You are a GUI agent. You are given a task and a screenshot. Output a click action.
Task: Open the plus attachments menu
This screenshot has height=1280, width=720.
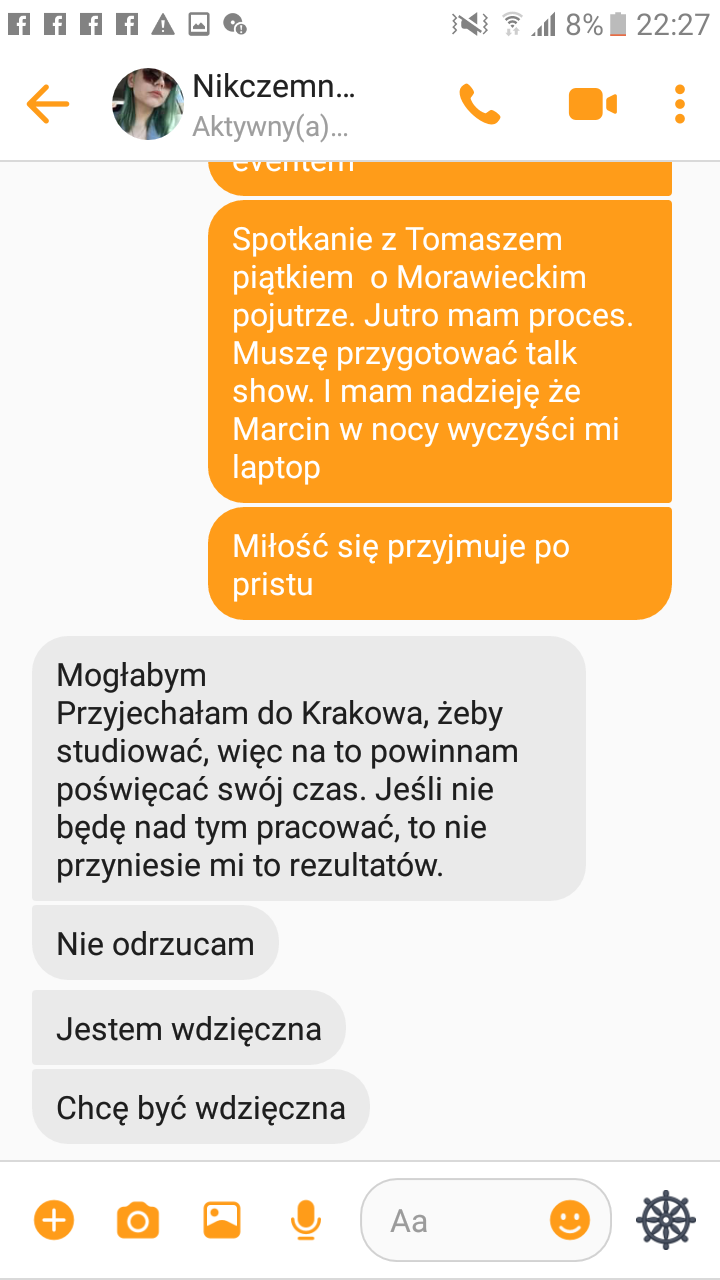point(54,1220)
